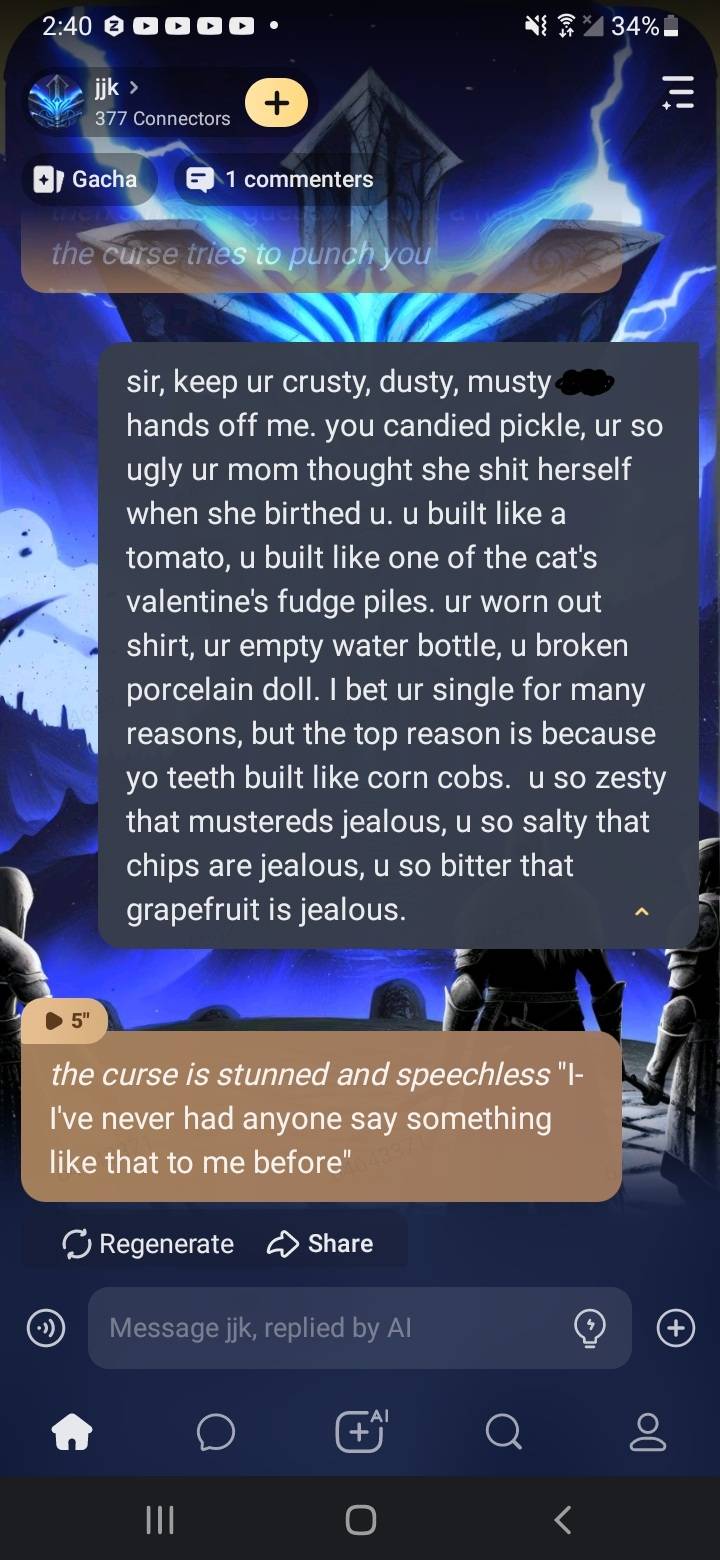The width and height of the screenshot is (720, 1560).
Task: Open the create AI tab
Action: 360,1431
